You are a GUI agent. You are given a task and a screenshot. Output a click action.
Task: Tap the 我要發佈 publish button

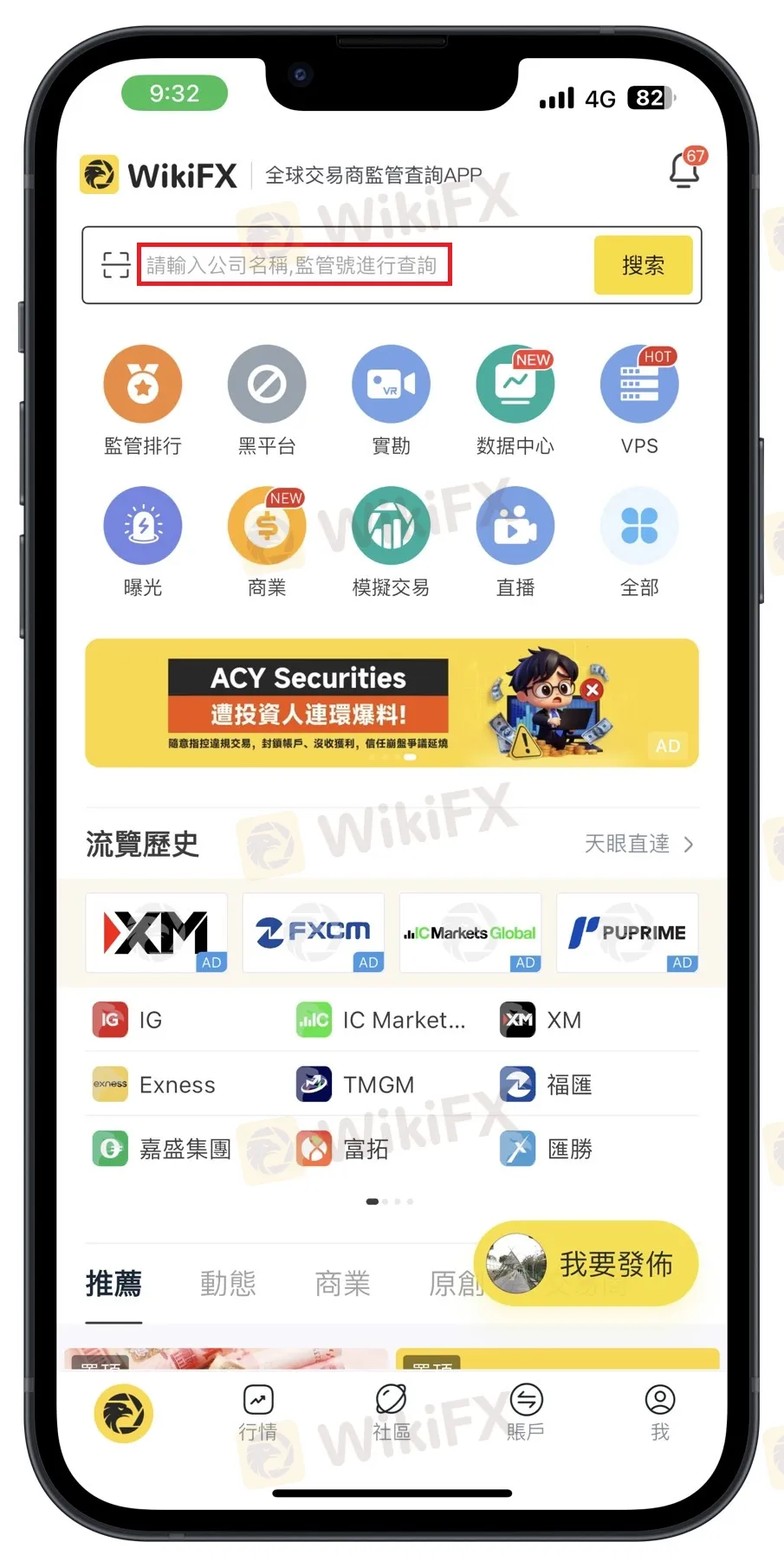(587, 1264)
